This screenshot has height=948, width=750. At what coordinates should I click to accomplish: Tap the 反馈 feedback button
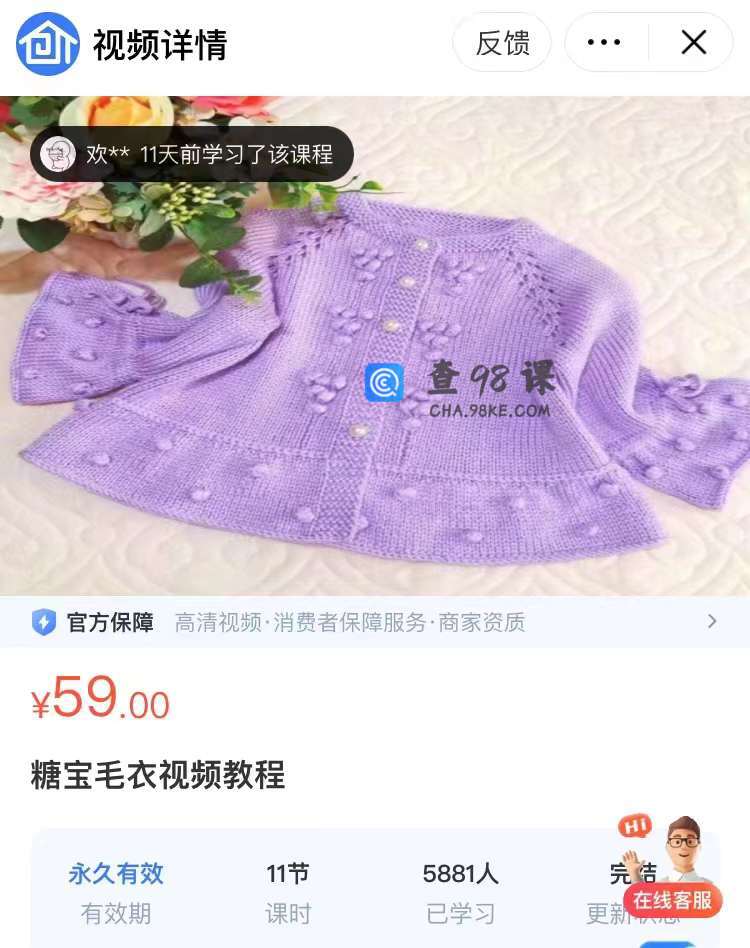pos(502,43)
